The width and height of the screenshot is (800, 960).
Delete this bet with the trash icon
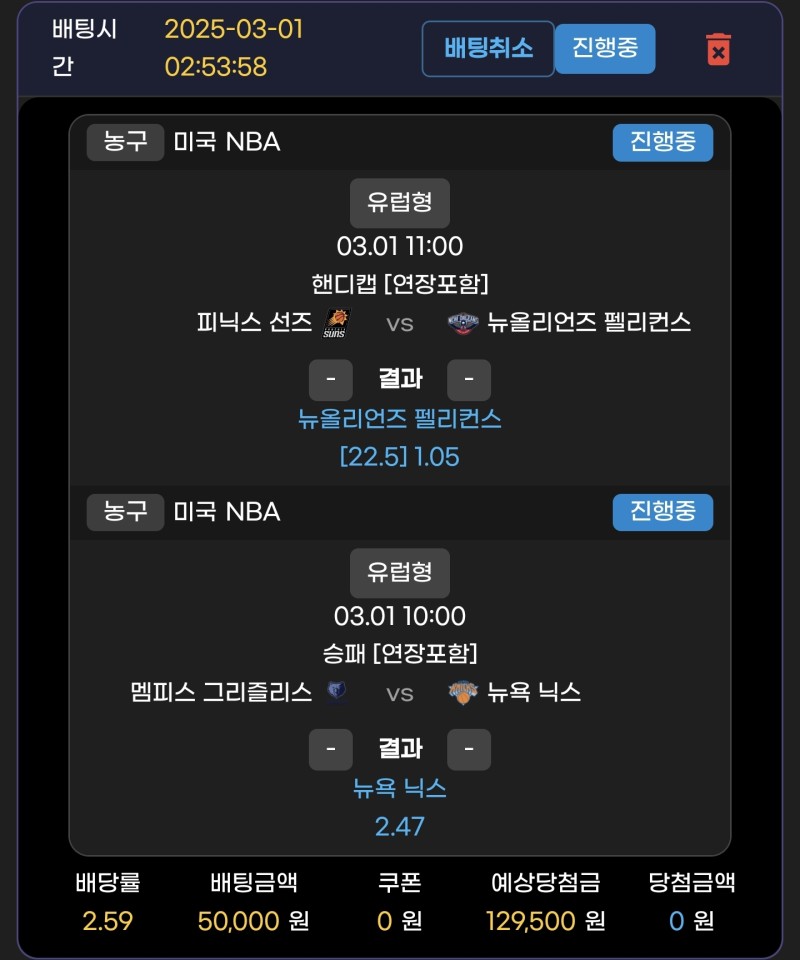click(718, 49)
